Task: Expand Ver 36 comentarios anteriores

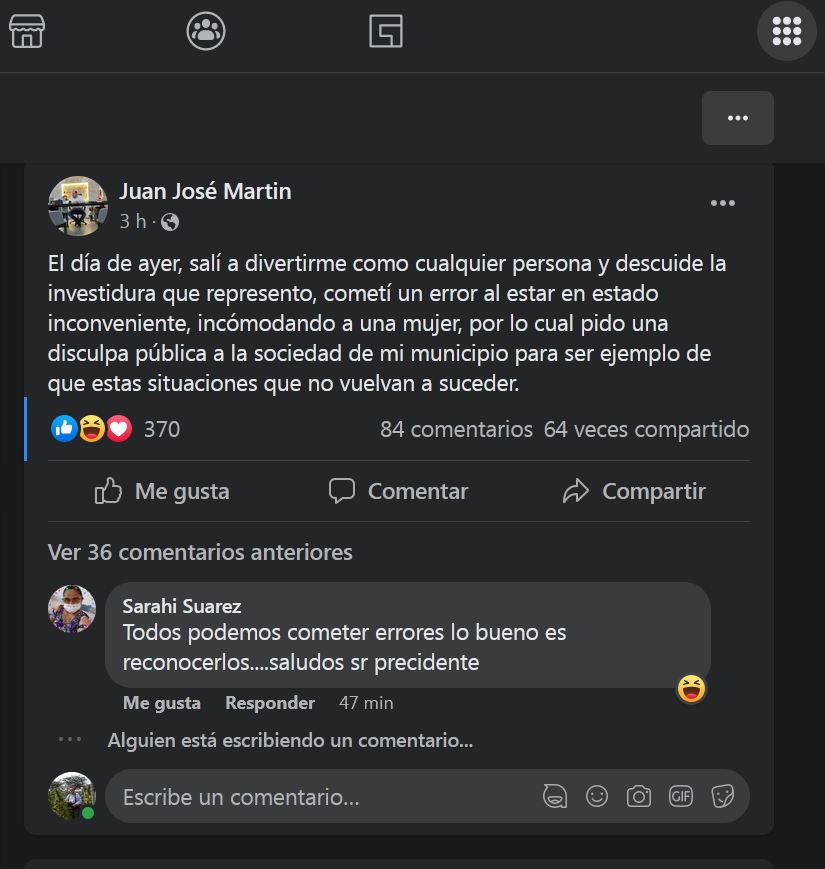Action: pyautogui.click(x=200, y=552)
